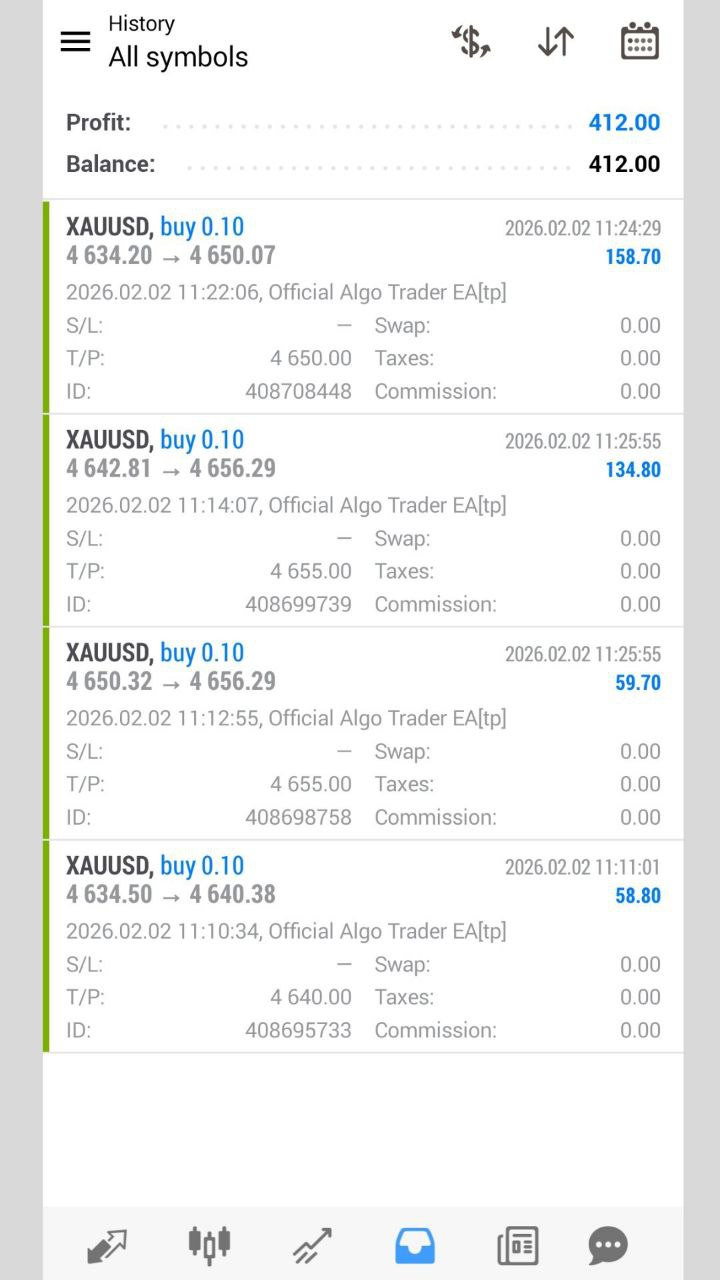Tap the trade with profit 58.80
This screenshot has height=1280, width=720.
pos(363,947)
